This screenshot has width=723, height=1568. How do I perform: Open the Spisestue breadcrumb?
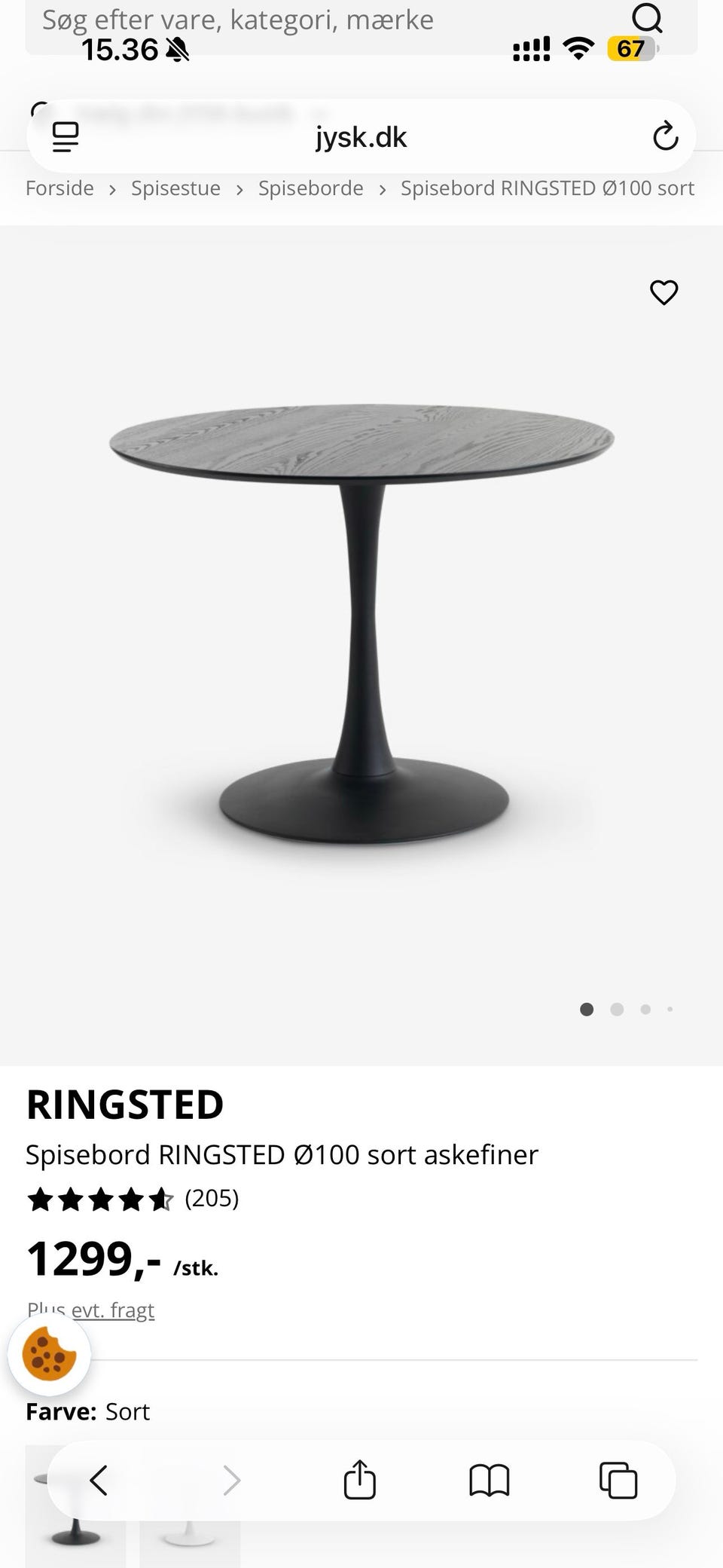(x=175, y=188)
